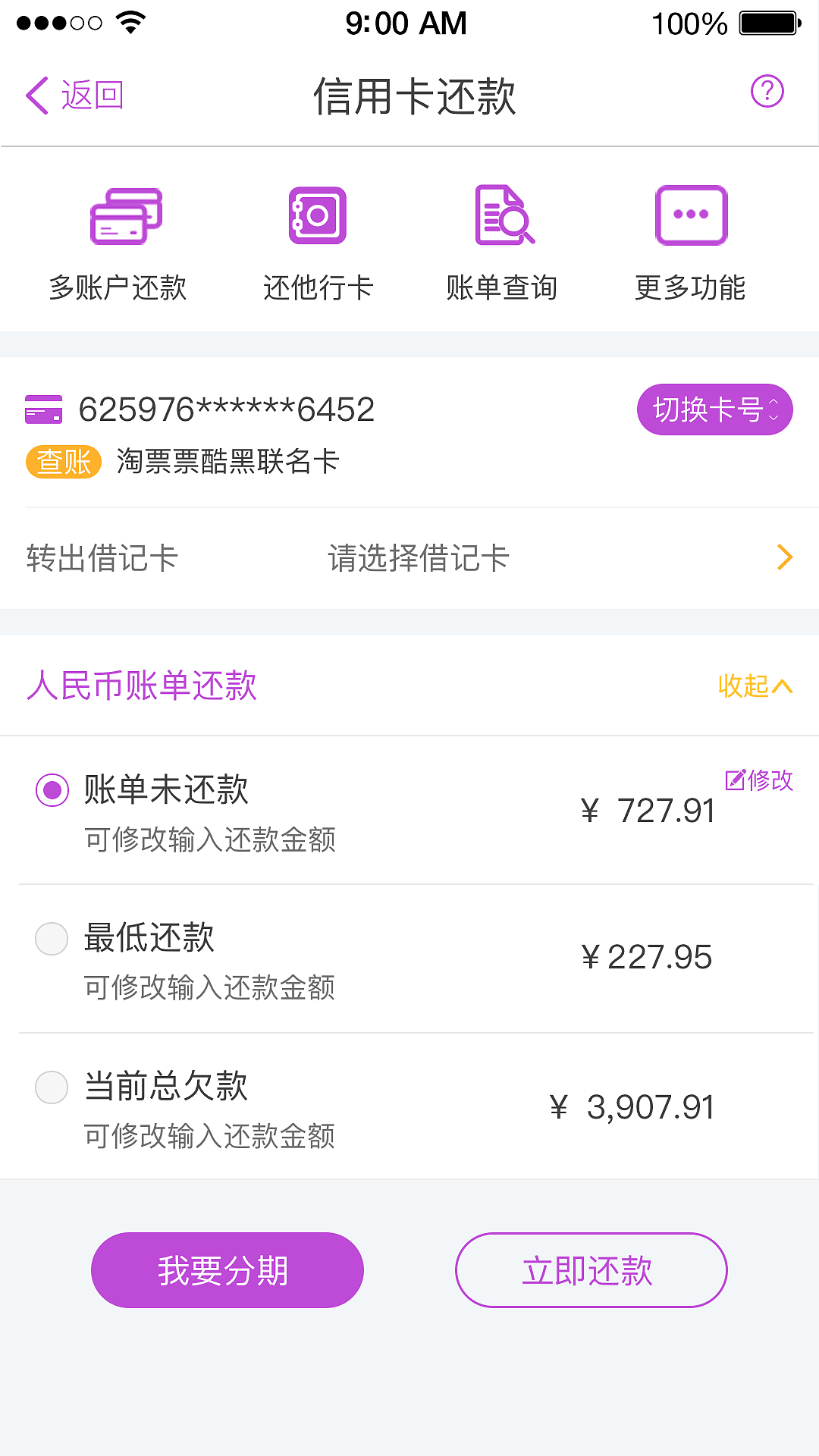Open the 切换卡号 card switcher
The image size is (819, 1456).
(x=714, y=409)
